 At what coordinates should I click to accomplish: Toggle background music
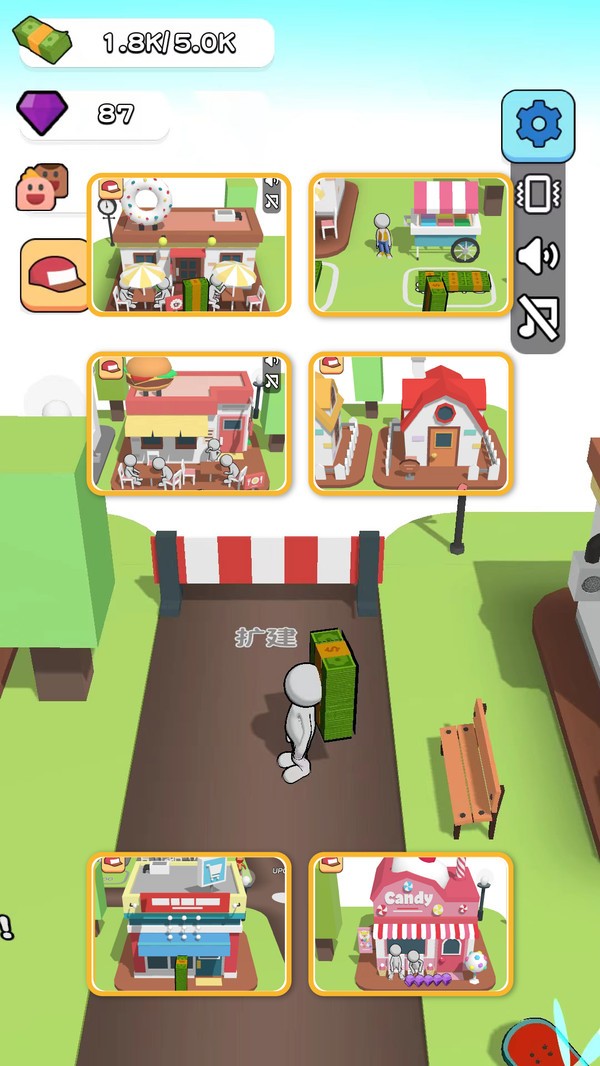click(538, 318)
